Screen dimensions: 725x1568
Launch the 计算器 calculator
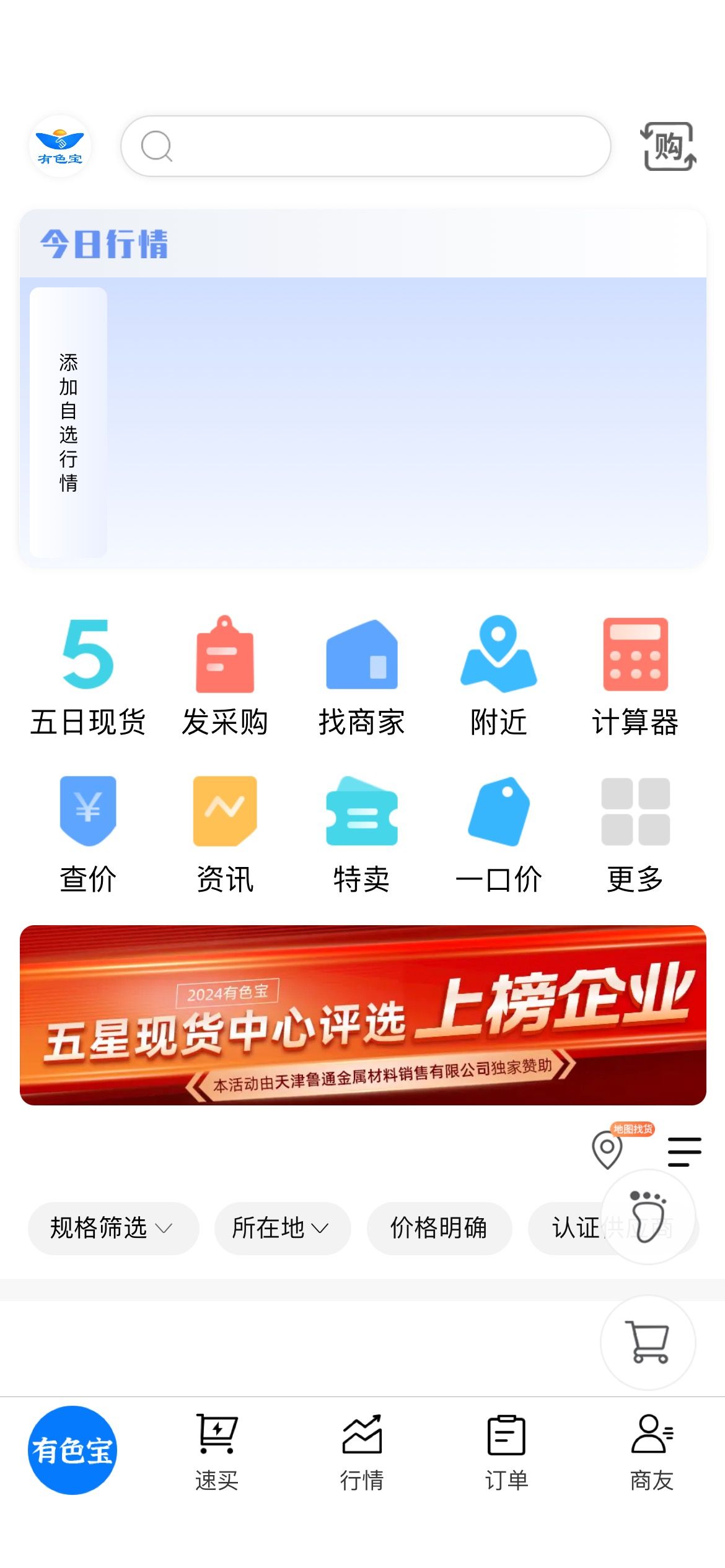(x=636, y=677)
